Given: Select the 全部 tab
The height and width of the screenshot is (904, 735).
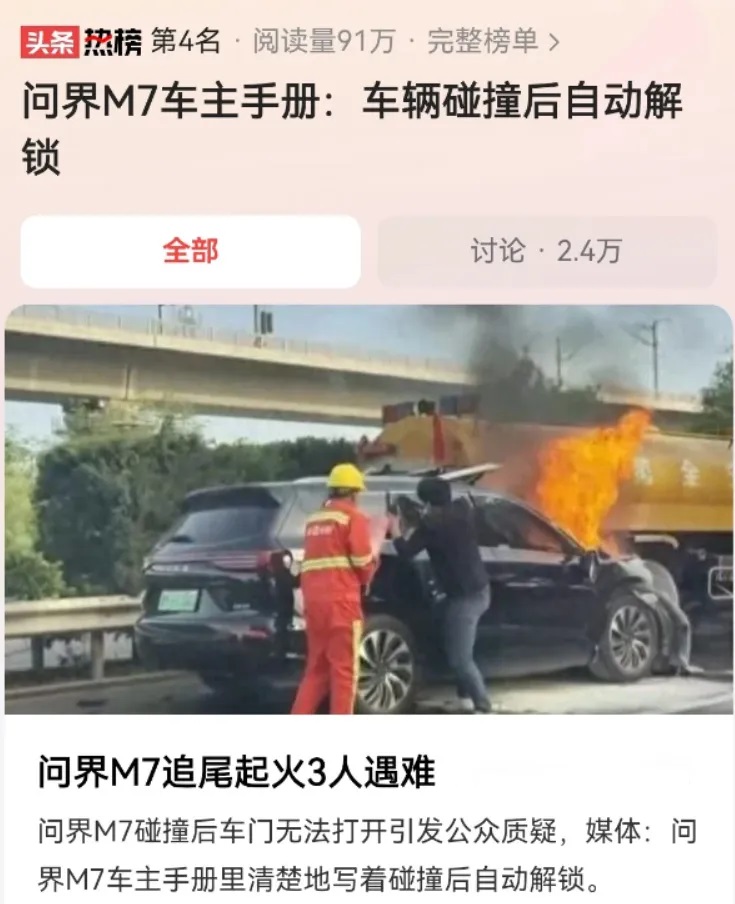Looking at the screenshot, I should point(190,251).
